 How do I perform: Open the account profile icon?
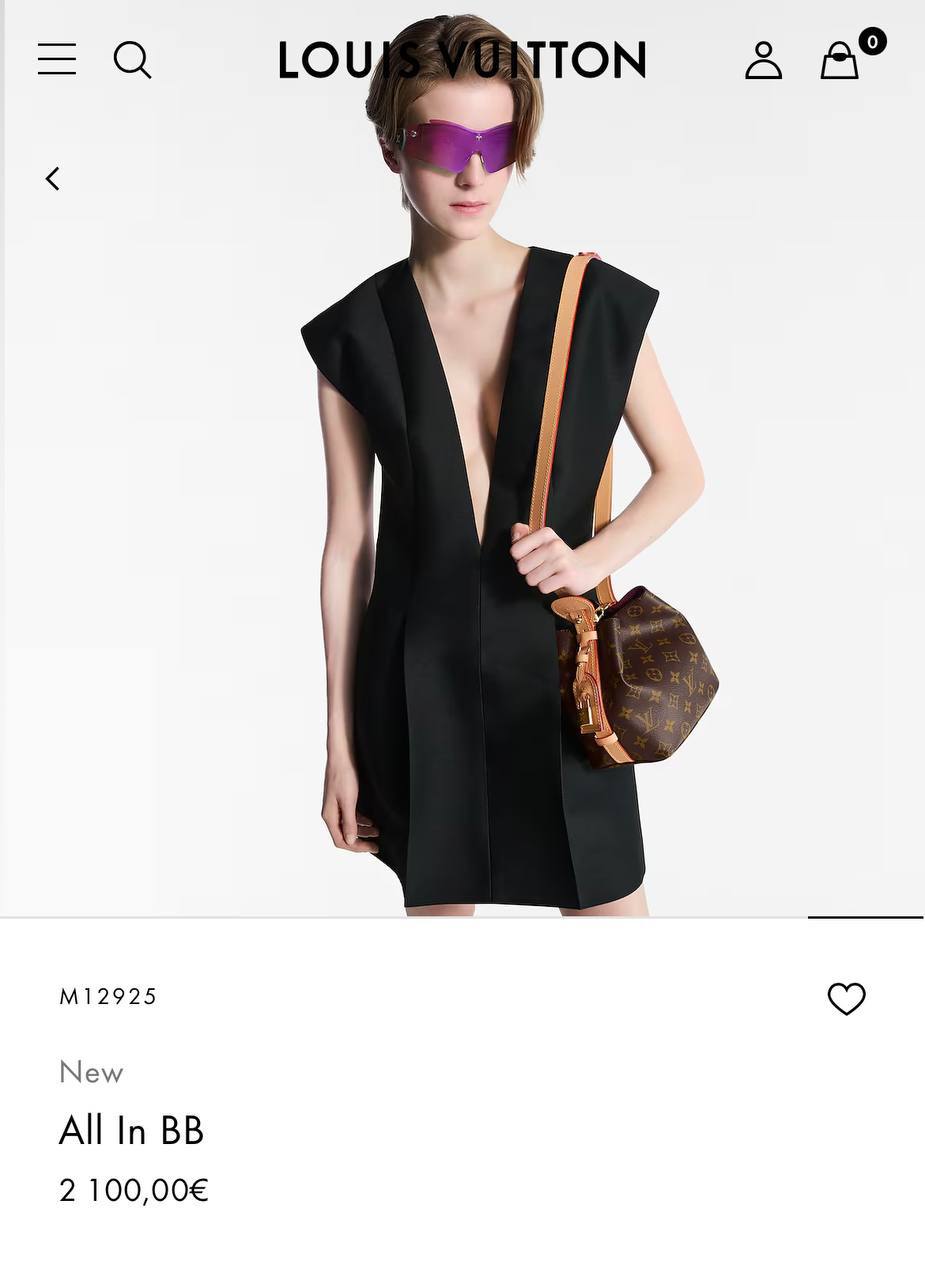click(x=763, y=60)
